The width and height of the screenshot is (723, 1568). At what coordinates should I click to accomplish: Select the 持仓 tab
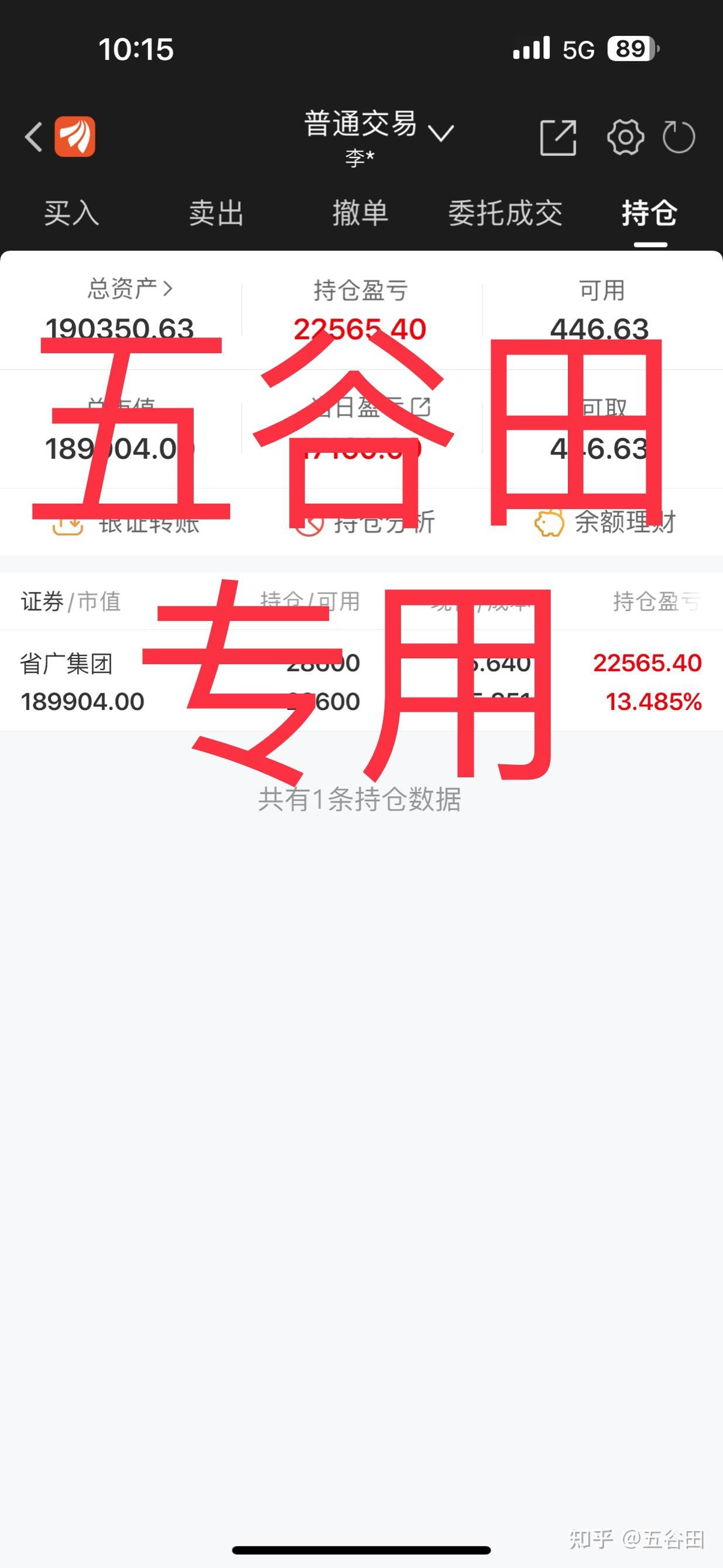click(x=649, y=213)
